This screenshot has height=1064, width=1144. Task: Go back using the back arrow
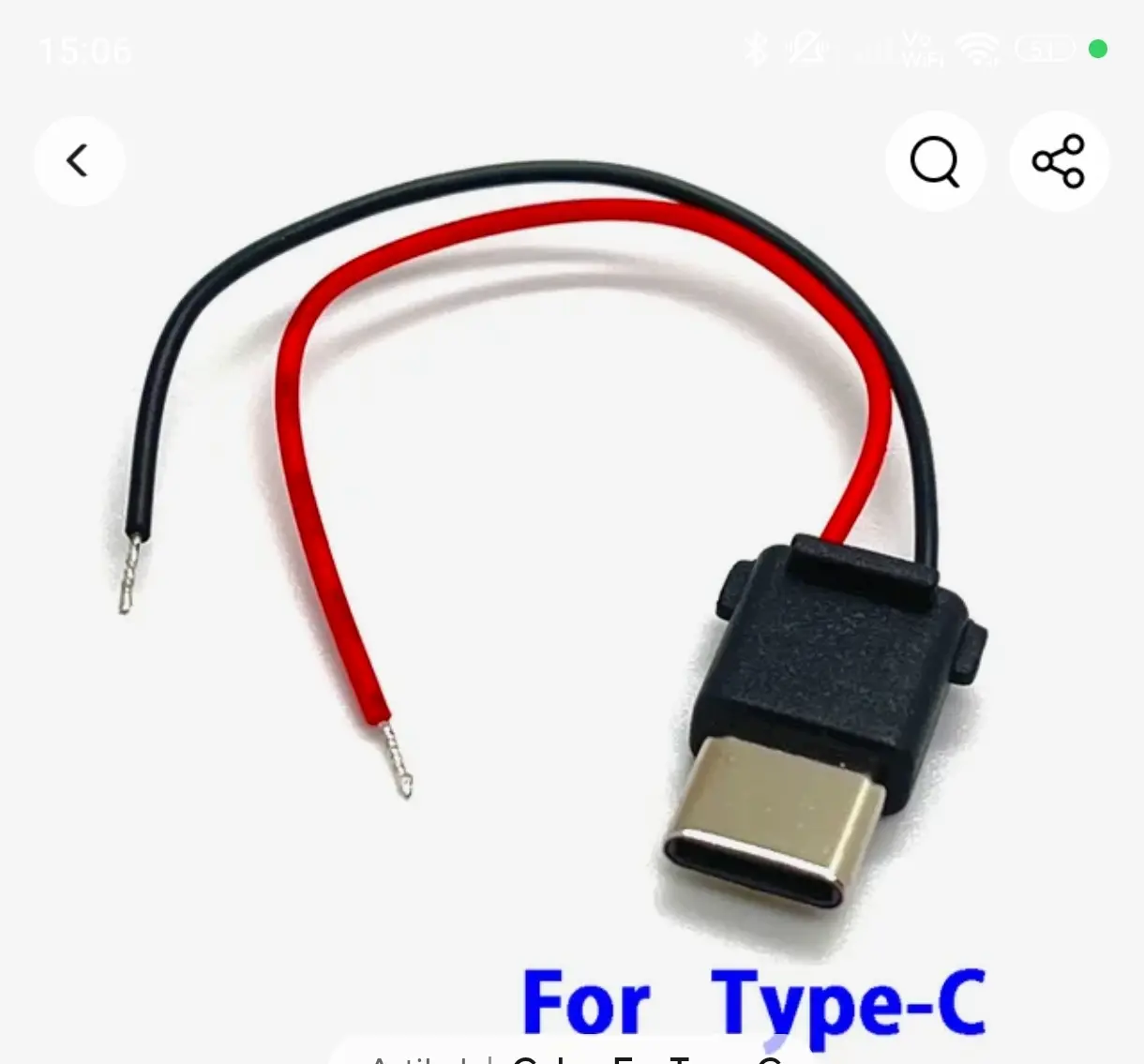[79, 161]
